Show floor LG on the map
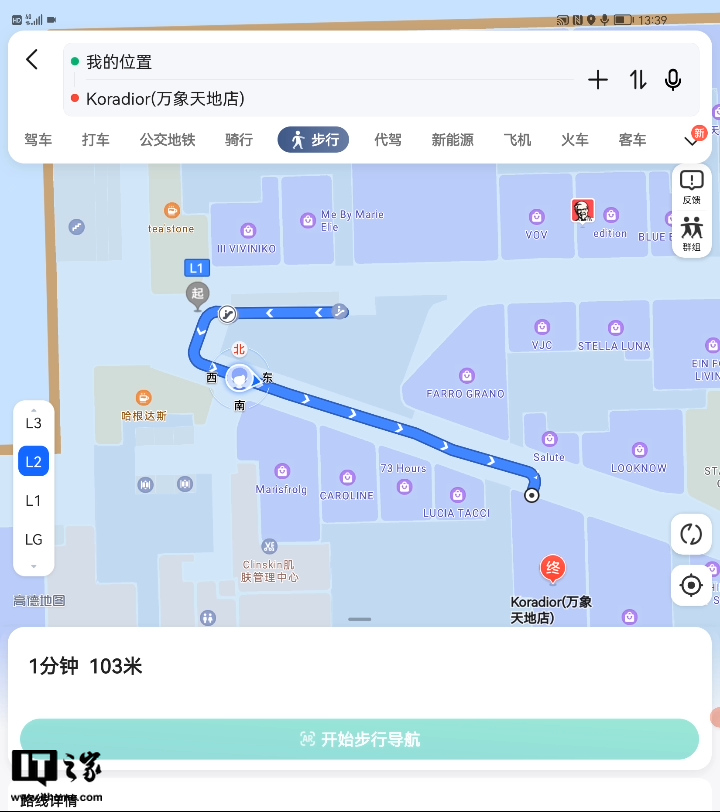This screenshot has height=812, width=720. (x=34, y=539)
